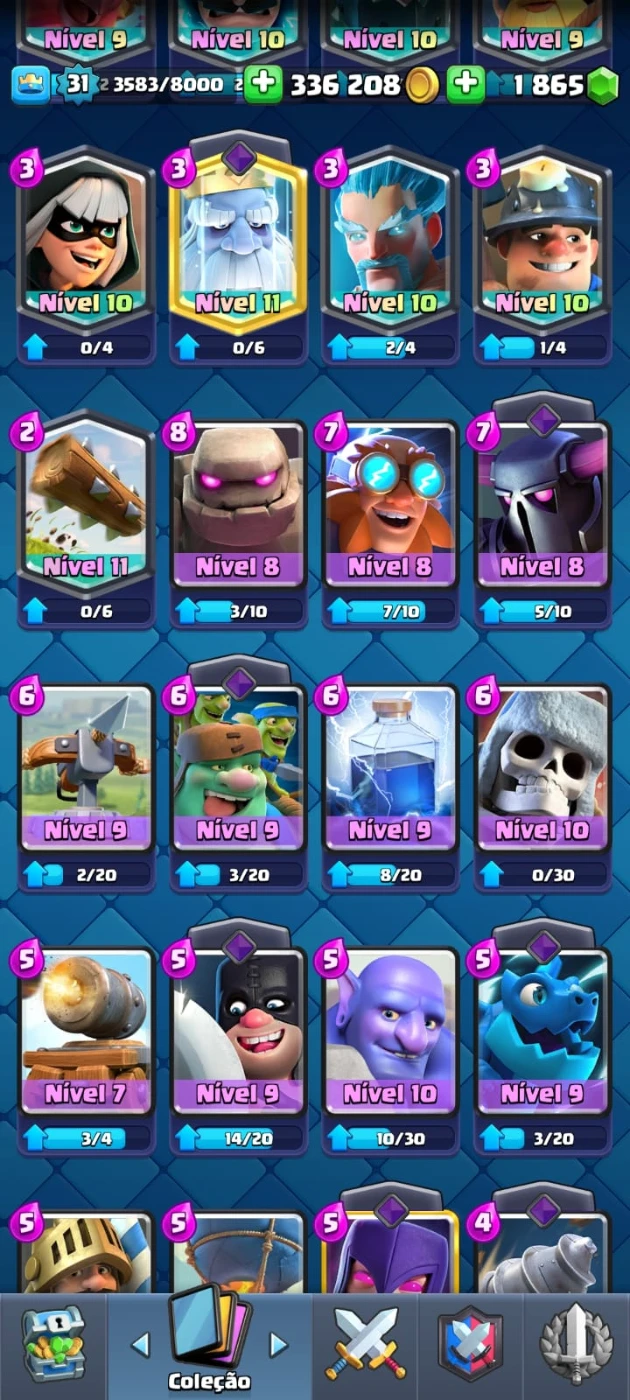Open the Cannon Cart card at Nível 7
This screenshot has width=630, height=1400.
87,1037
